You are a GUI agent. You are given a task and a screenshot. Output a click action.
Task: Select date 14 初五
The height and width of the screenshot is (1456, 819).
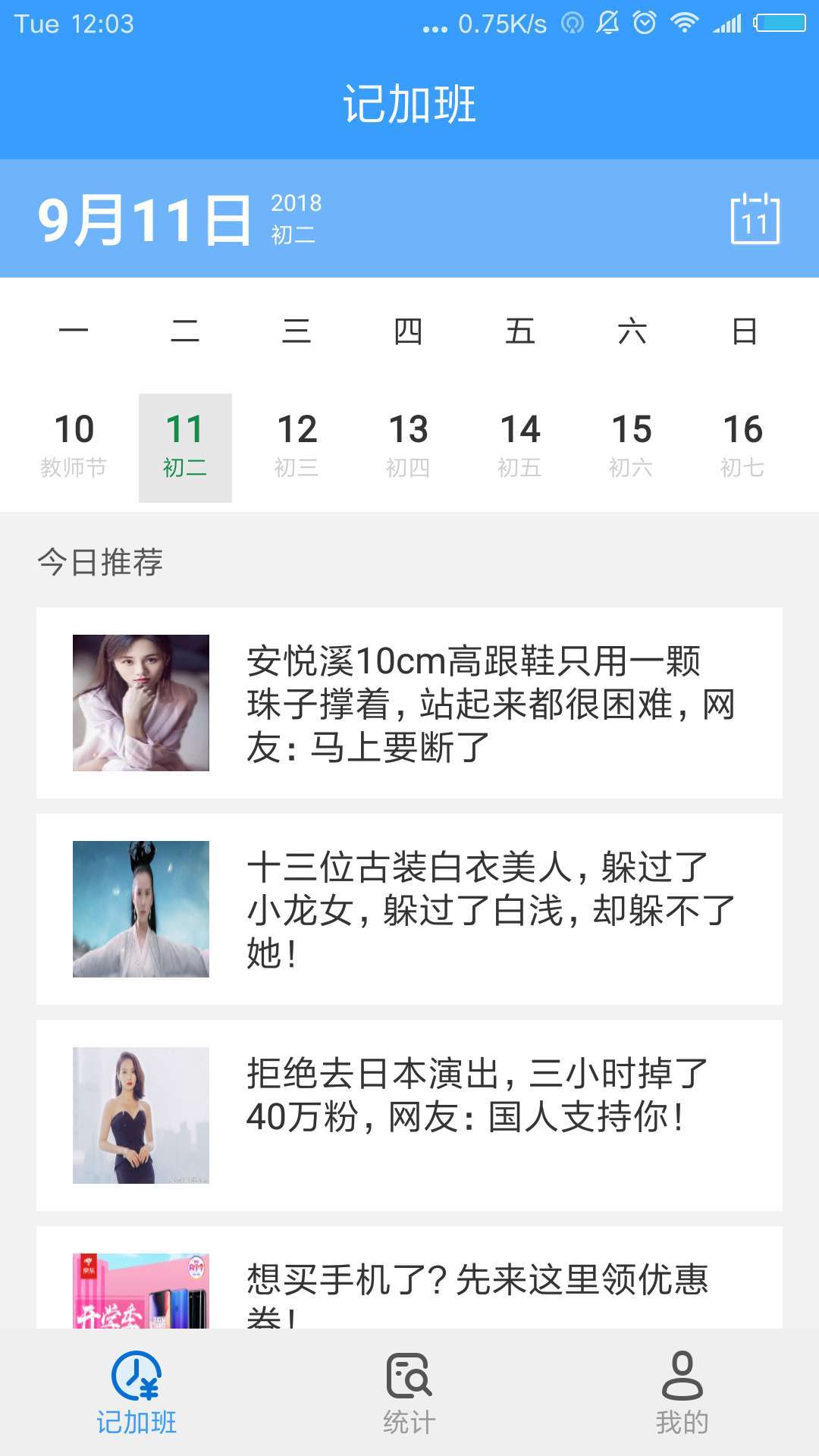pyautogui.click(x=519, y=447)
